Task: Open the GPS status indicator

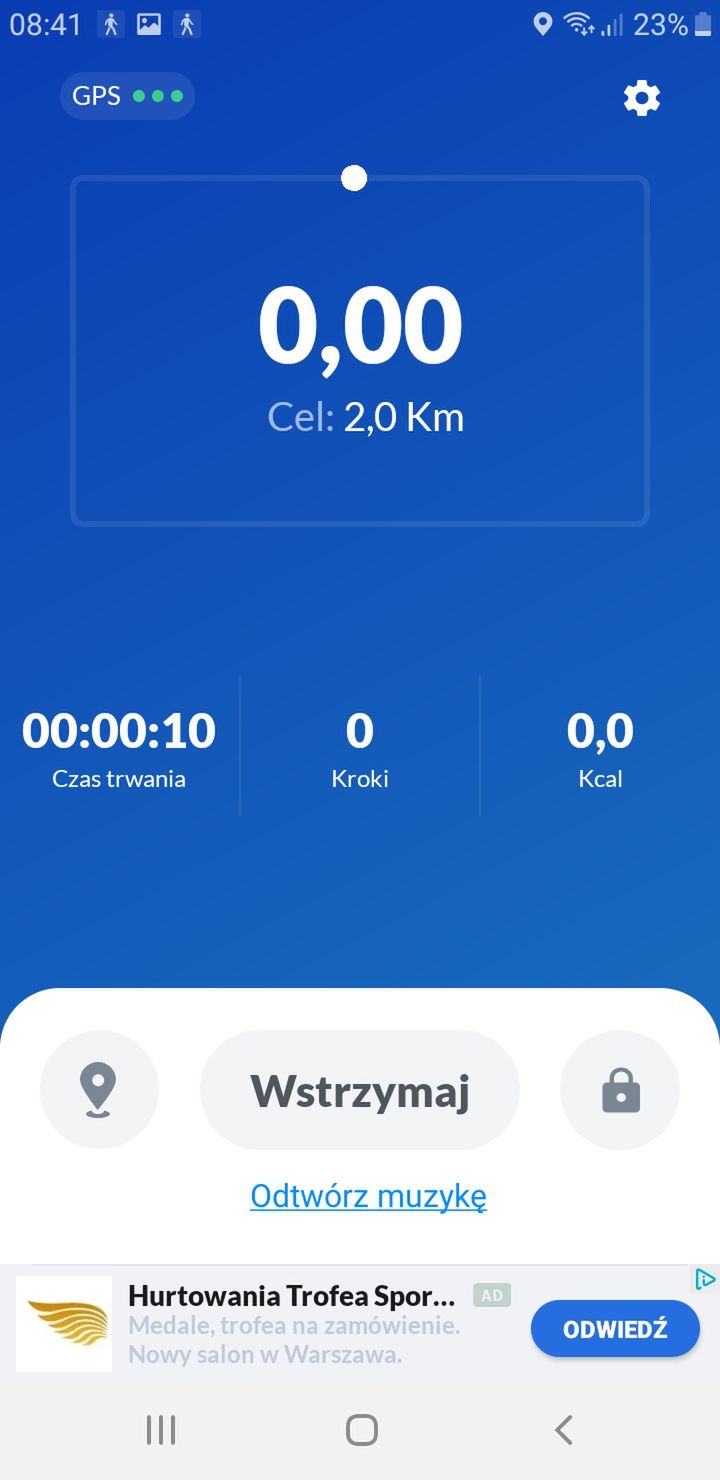Action: 127,96
